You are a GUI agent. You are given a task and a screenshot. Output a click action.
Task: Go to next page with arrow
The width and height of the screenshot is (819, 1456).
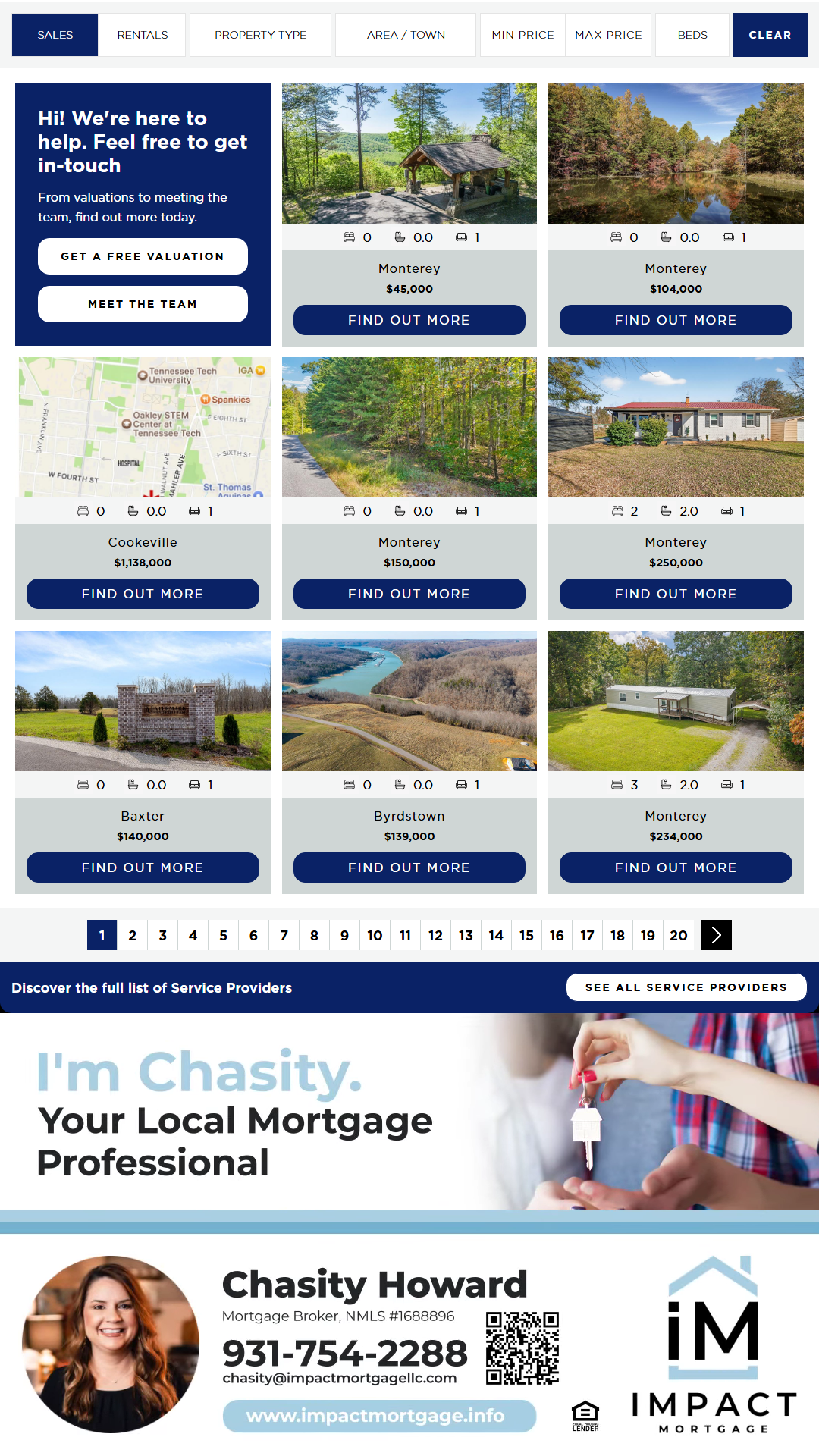coord(716,935)
